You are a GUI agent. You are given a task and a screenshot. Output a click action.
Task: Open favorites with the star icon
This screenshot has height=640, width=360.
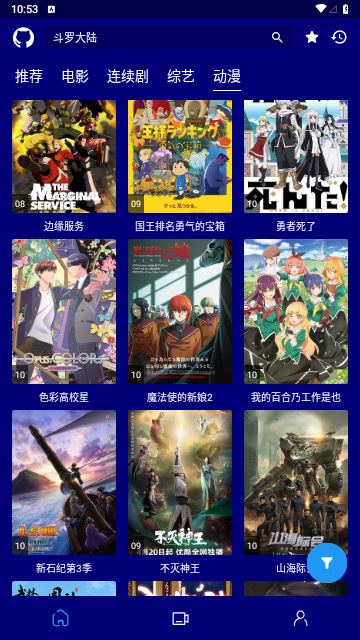312,38
